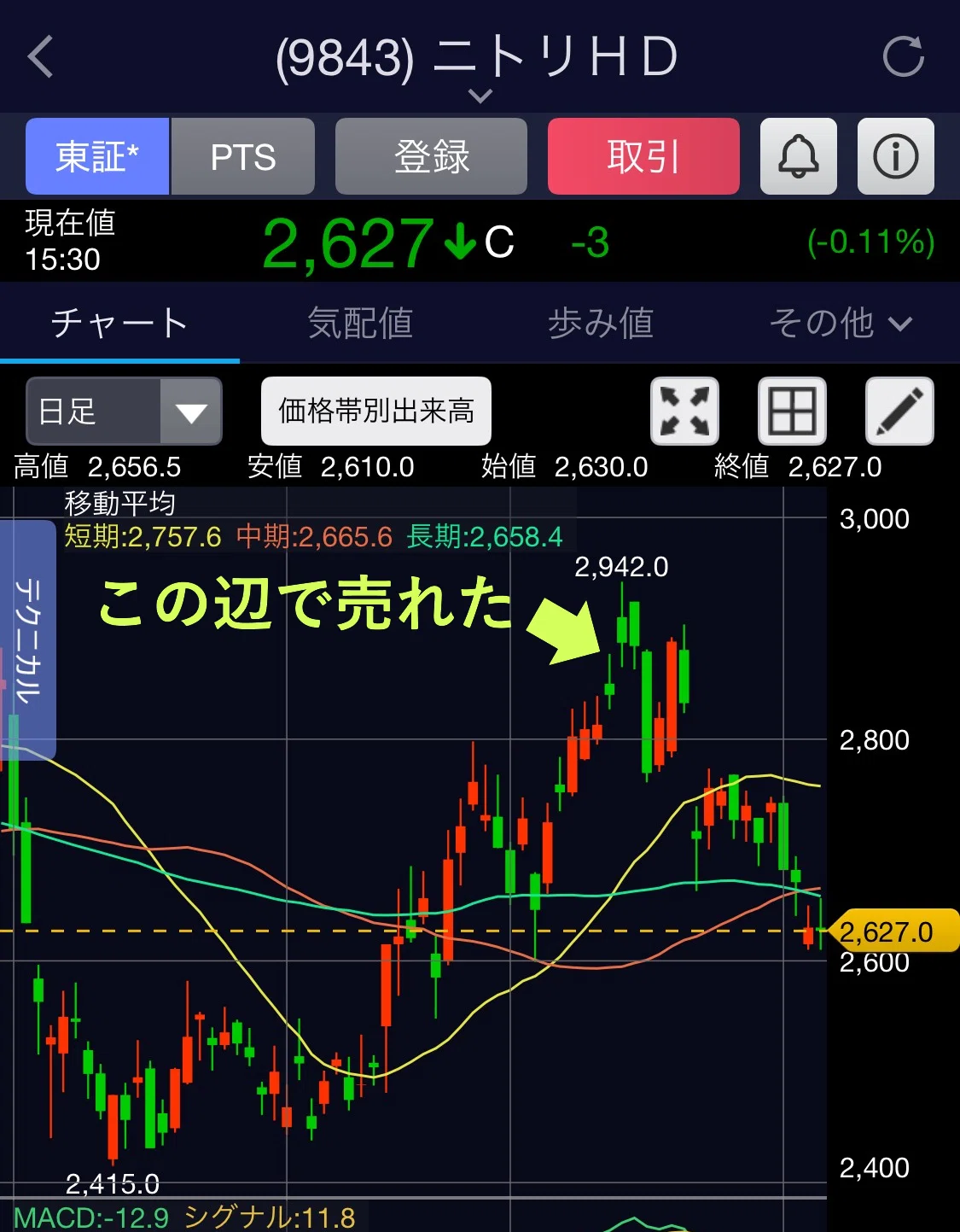Open the stock info icon
Screen dimensions: 960x1232
tap(896, 156)
